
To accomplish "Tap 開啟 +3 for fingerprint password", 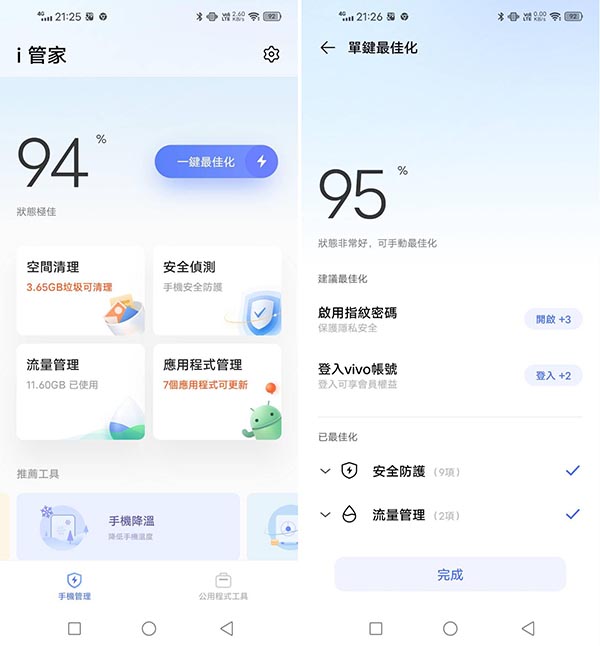I will (553, 319).
